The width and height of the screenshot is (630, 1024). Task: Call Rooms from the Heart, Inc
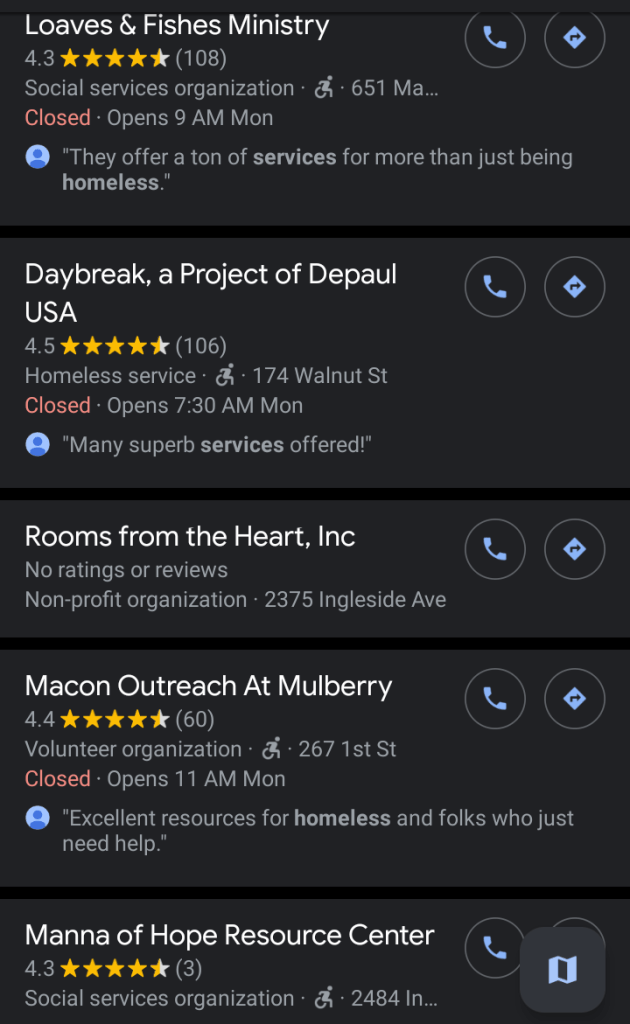[495, 549]
